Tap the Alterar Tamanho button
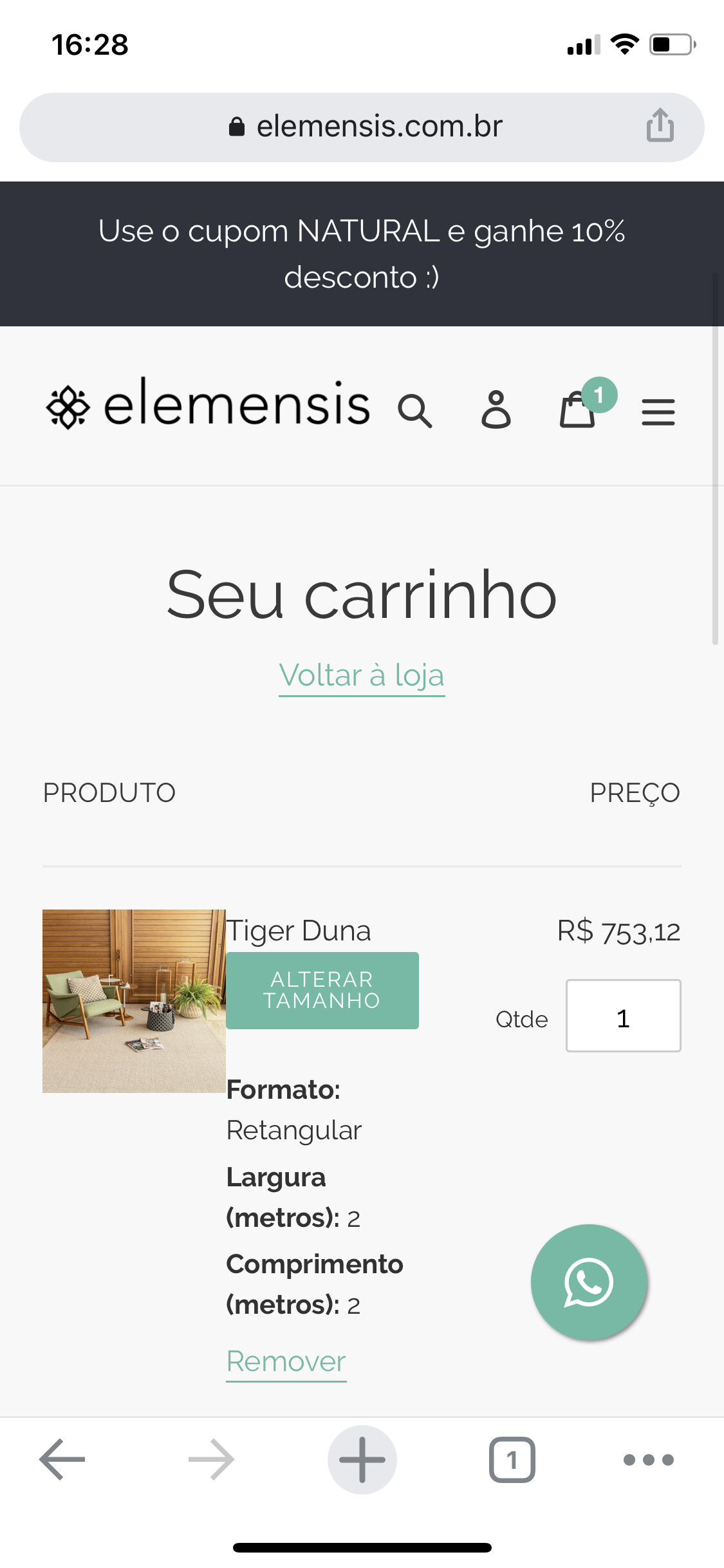This screenshot has height=1568, width=724. (x=322, y=990)
